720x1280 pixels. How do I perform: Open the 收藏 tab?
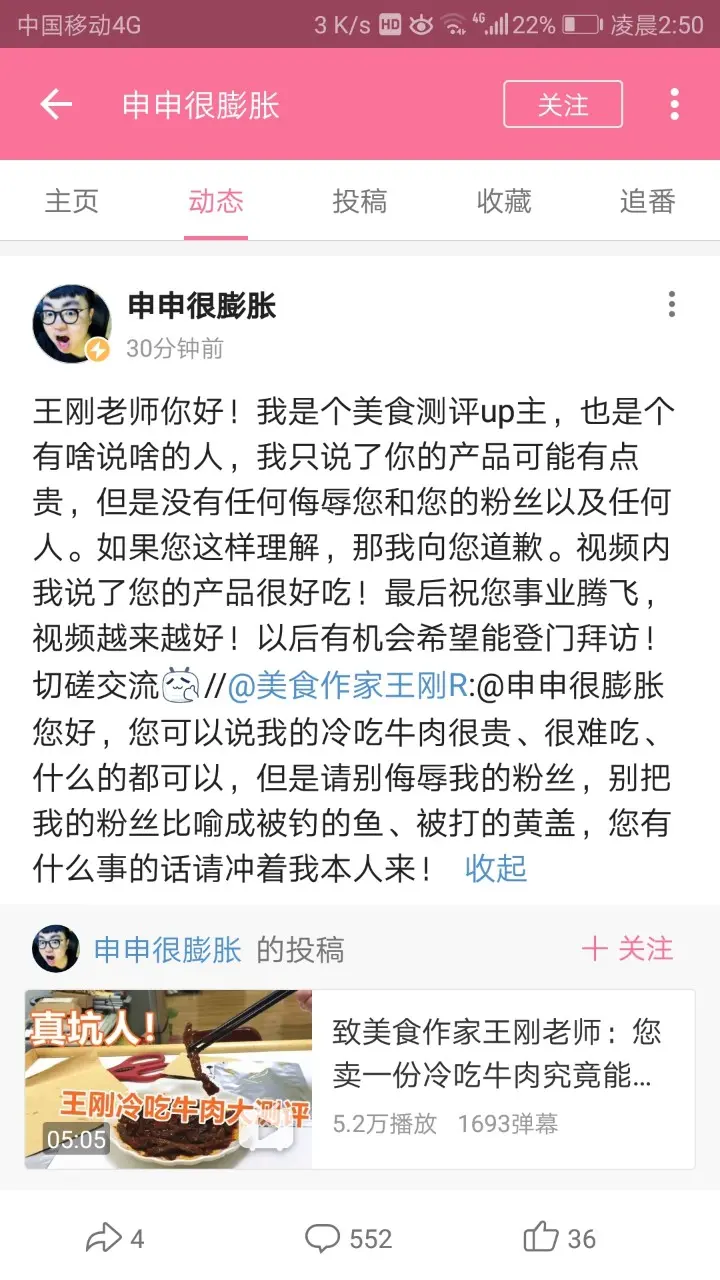click(x=504, y=202)
